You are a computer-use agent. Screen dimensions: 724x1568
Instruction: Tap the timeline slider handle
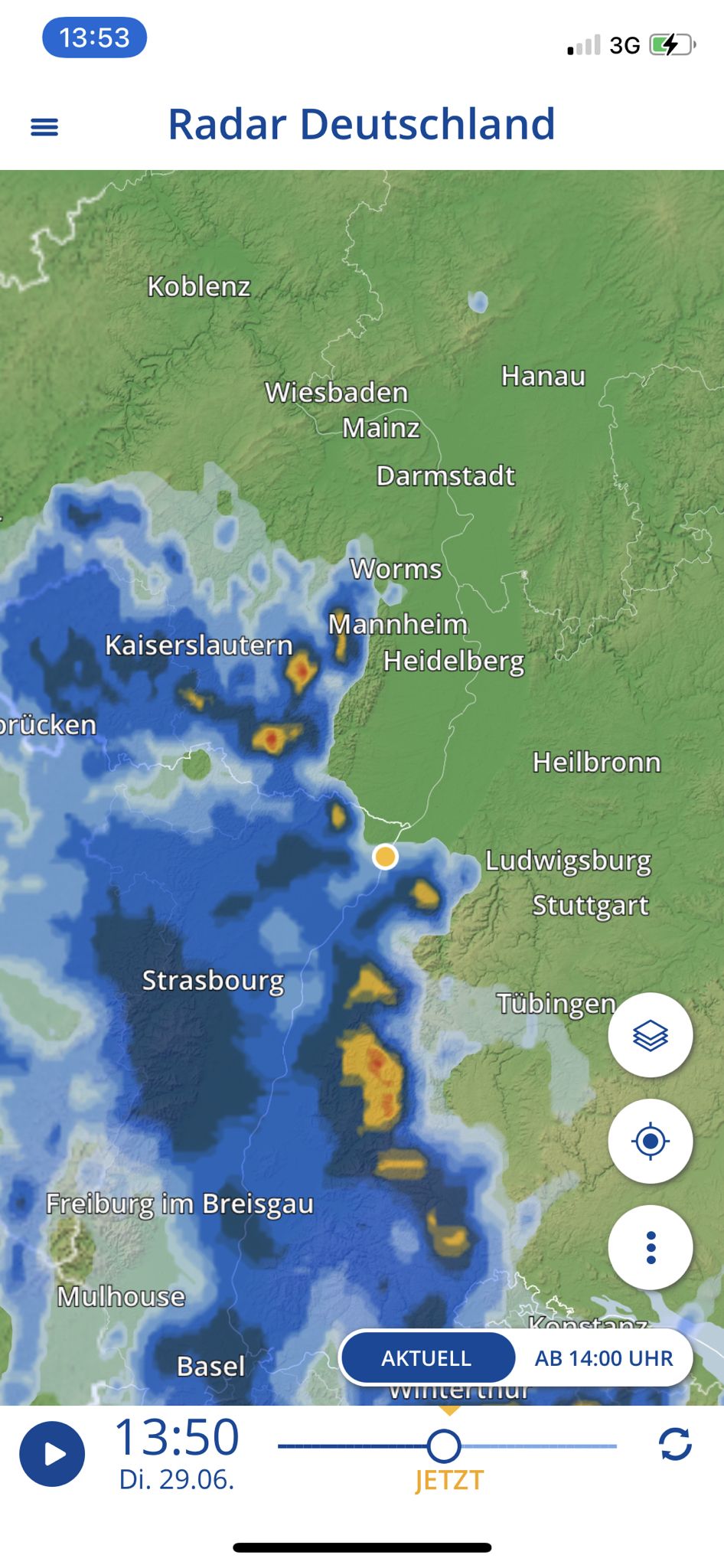point(444,1446)
